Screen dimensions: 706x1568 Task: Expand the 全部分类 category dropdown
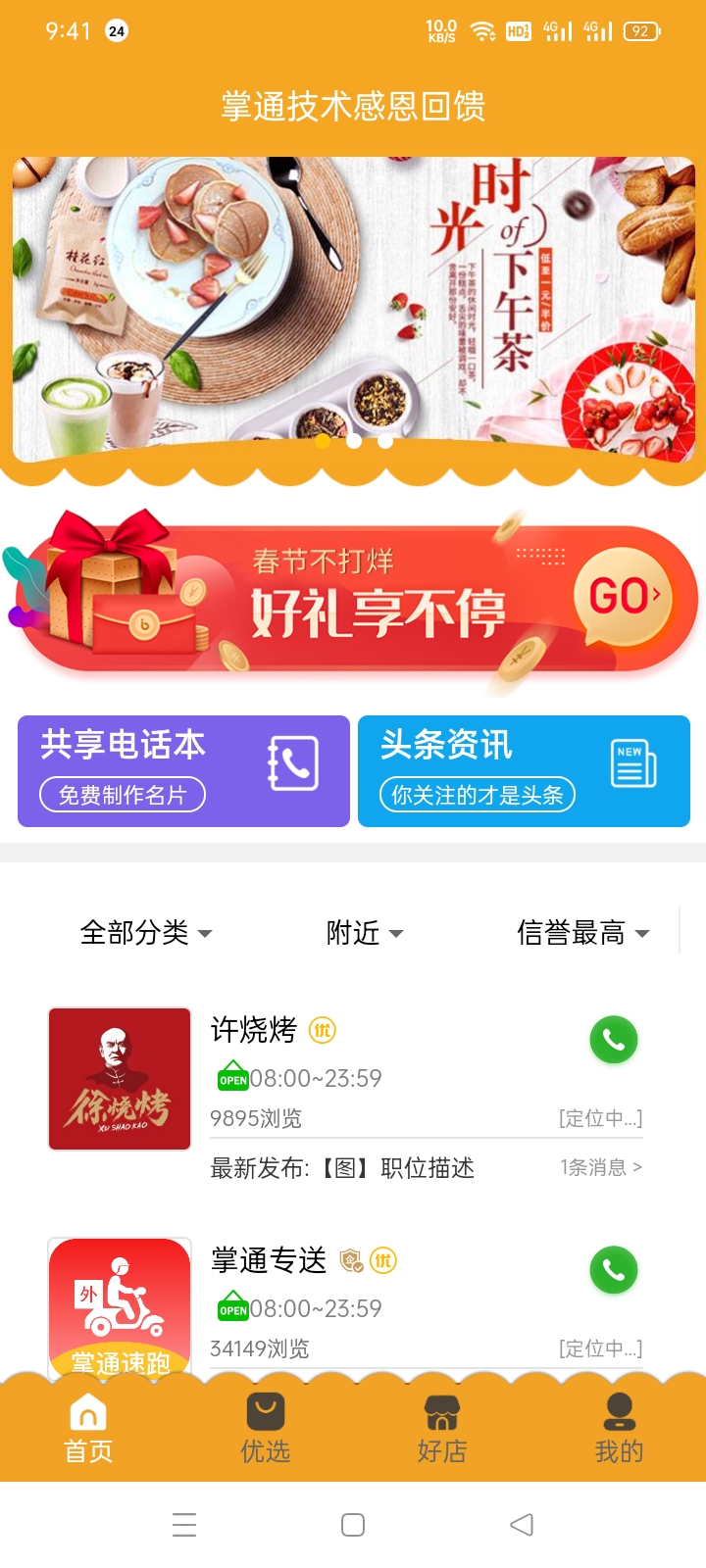click(x=145, y=933)
